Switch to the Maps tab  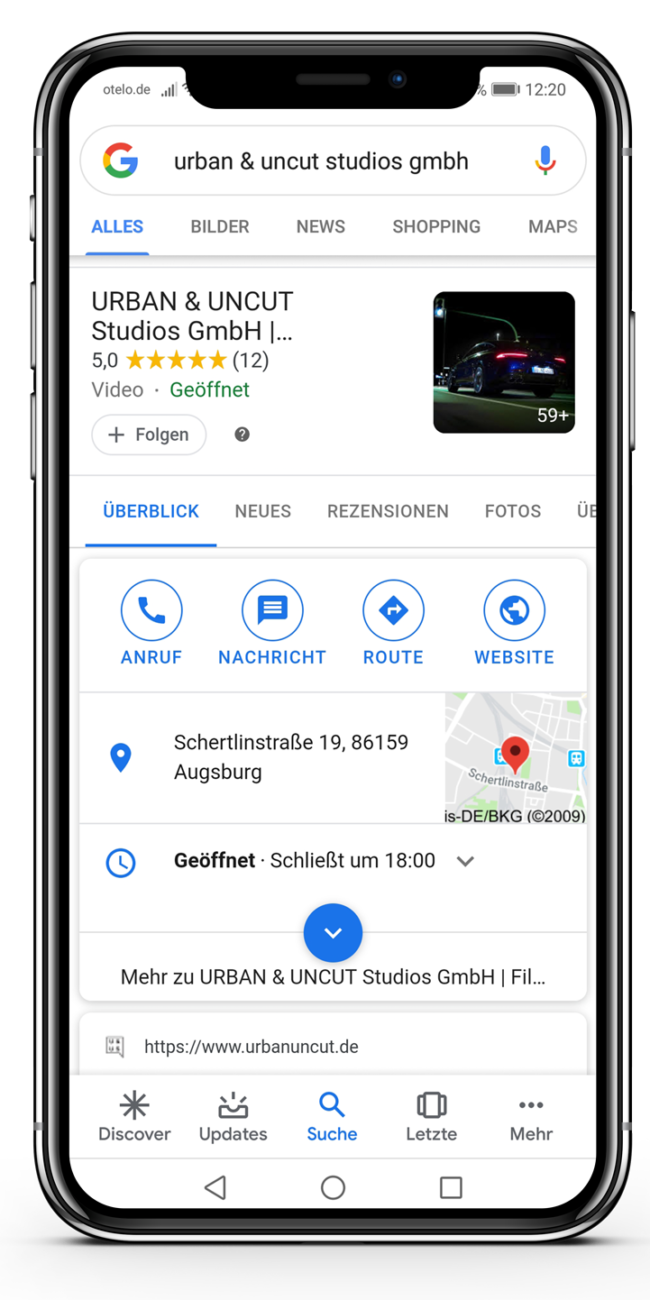tap(552, 227)
